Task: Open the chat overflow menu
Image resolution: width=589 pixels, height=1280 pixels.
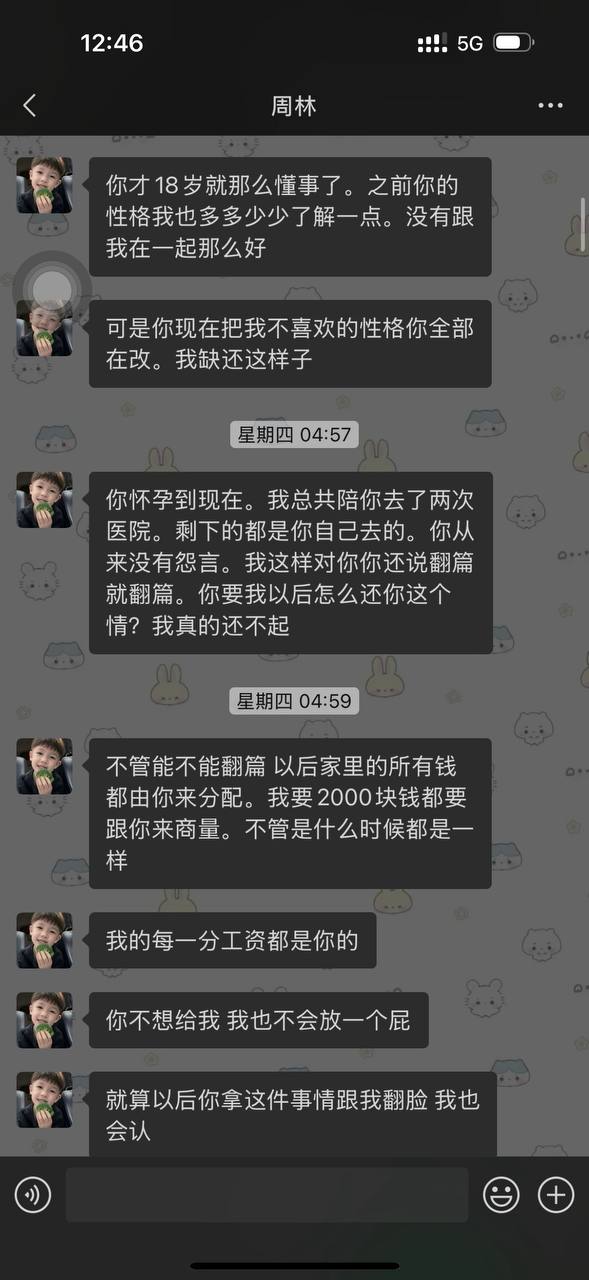Action: click(x=551, y=105)
